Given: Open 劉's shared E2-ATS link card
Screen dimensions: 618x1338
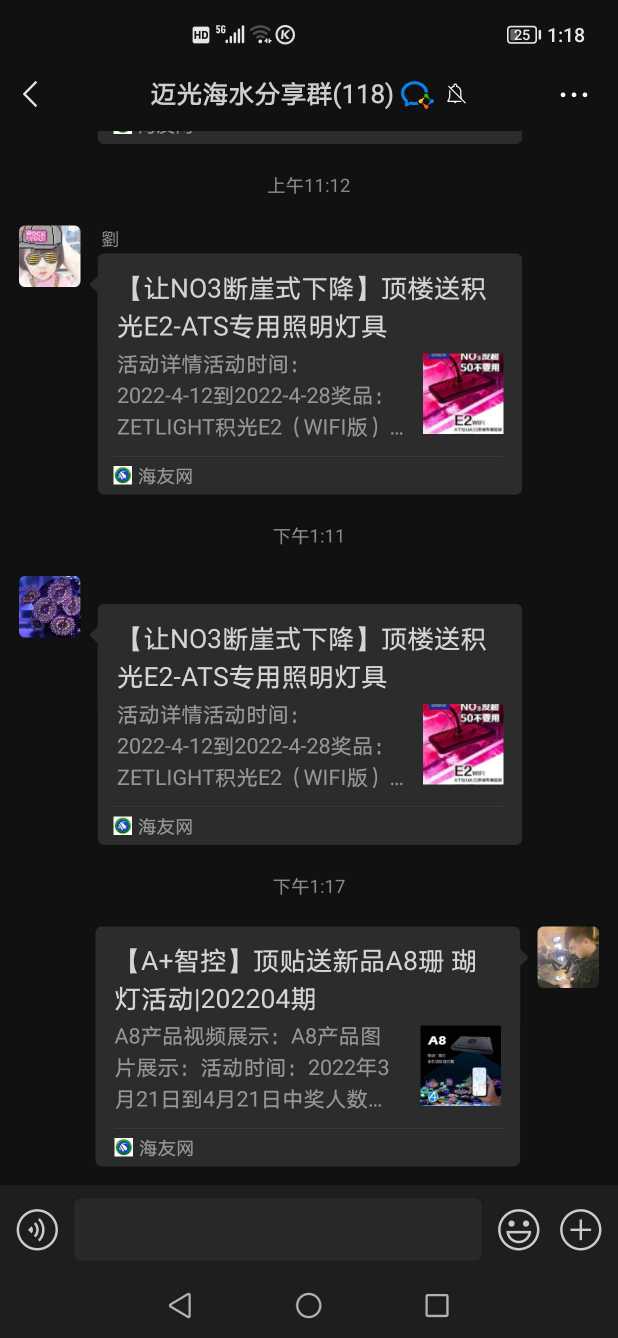Looking at the screenshot, I should [x=309, y=373].
